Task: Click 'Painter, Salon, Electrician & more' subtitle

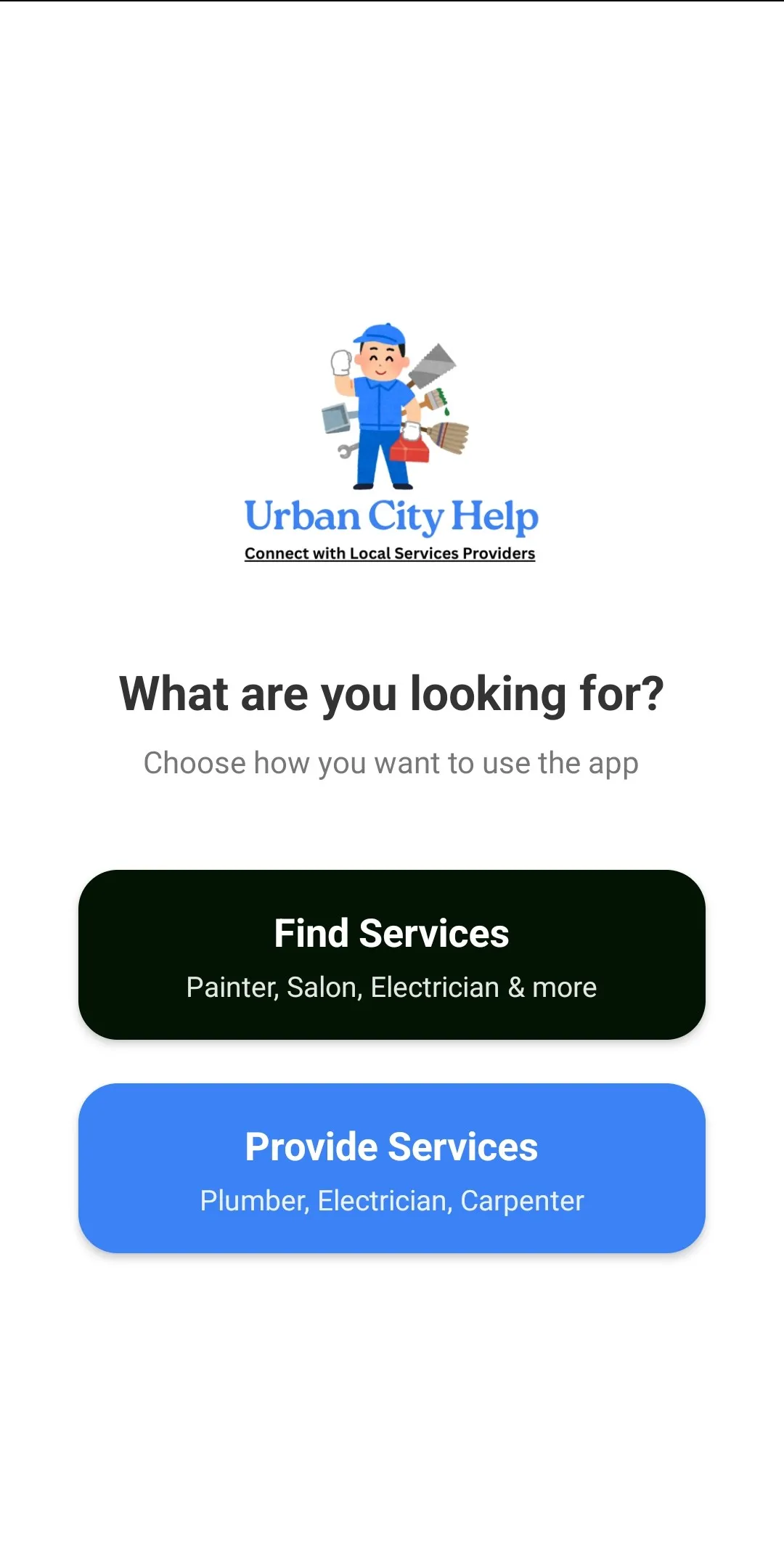Action: [391, 986]
